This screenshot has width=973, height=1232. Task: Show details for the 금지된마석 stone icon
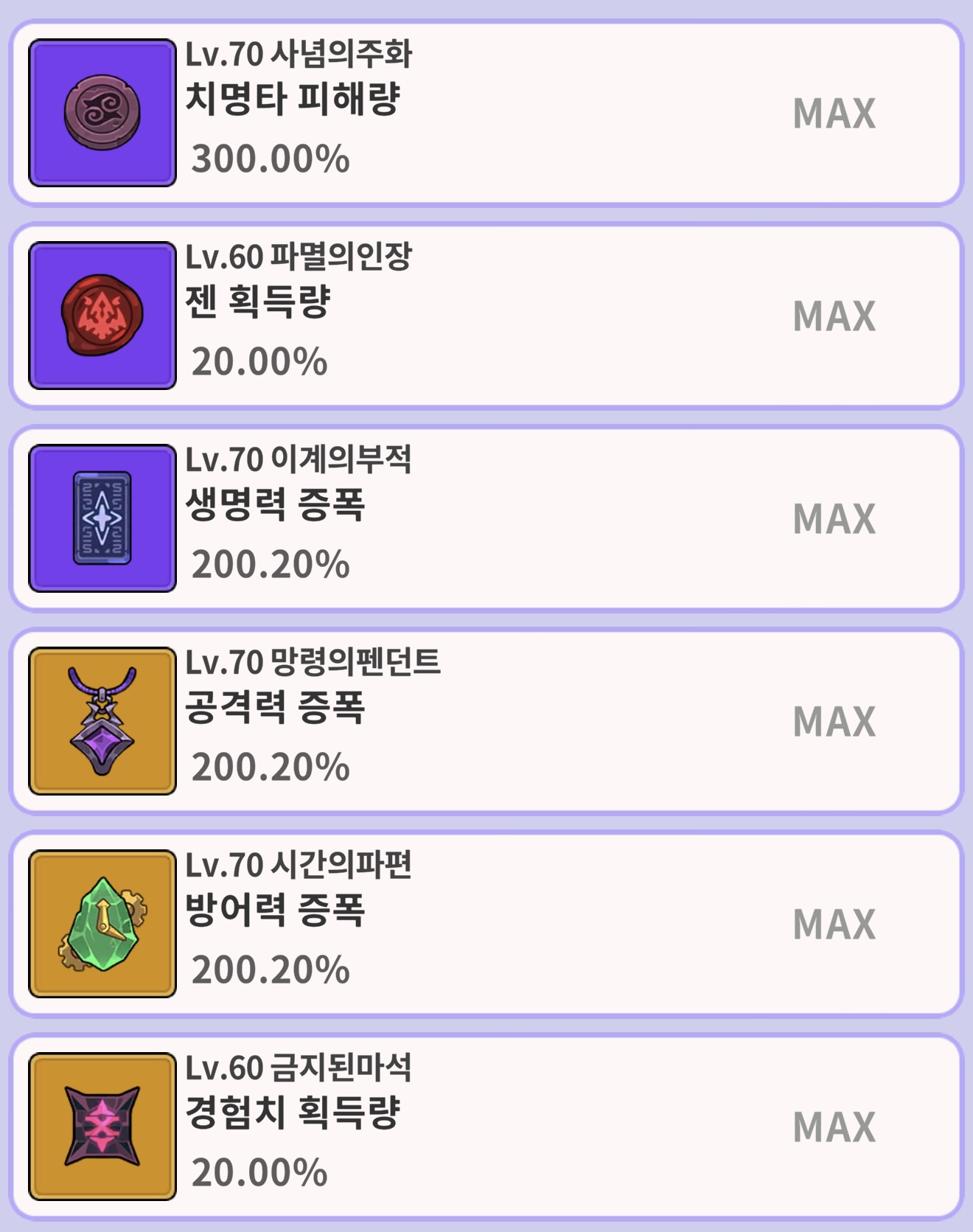pyautogui.click(x=102, y=1127)
